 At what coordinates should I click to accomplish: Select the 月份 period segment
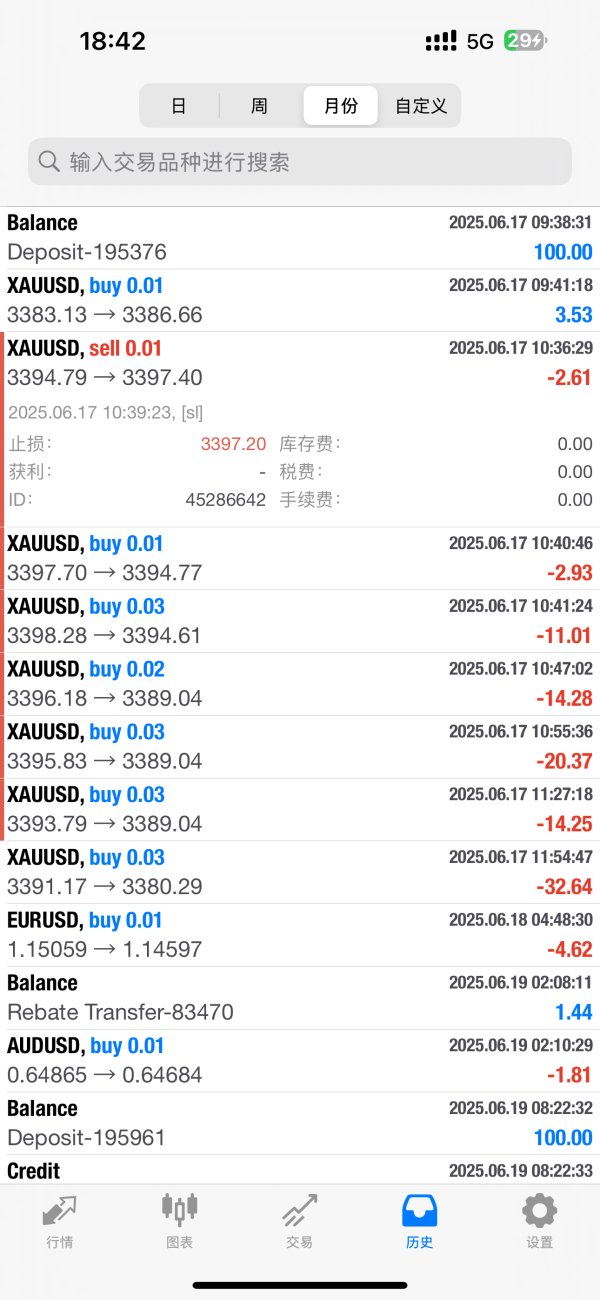[340, 105]
